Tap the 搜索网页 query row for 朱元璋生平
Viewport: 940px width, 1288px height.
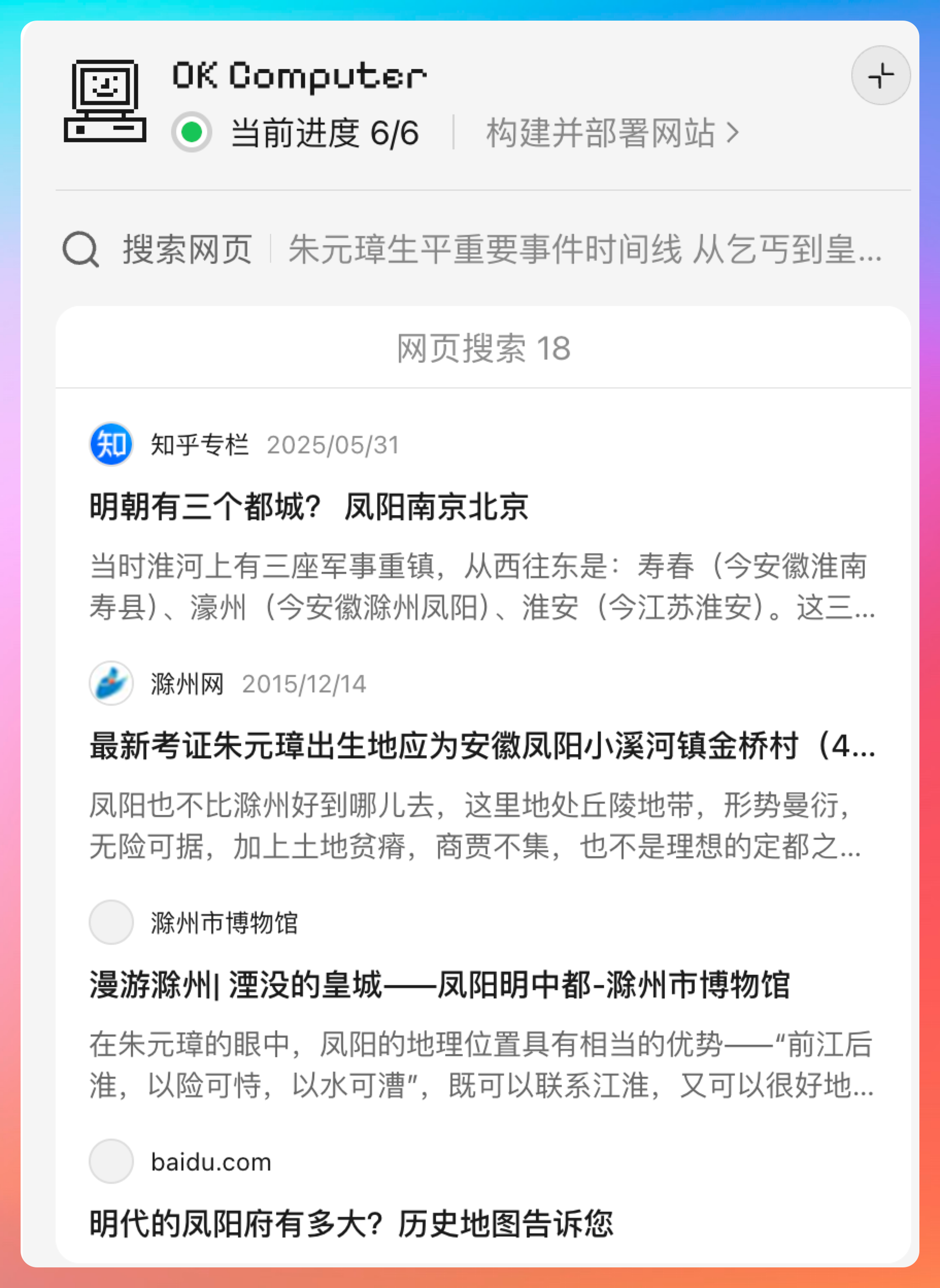click(472, 249)
